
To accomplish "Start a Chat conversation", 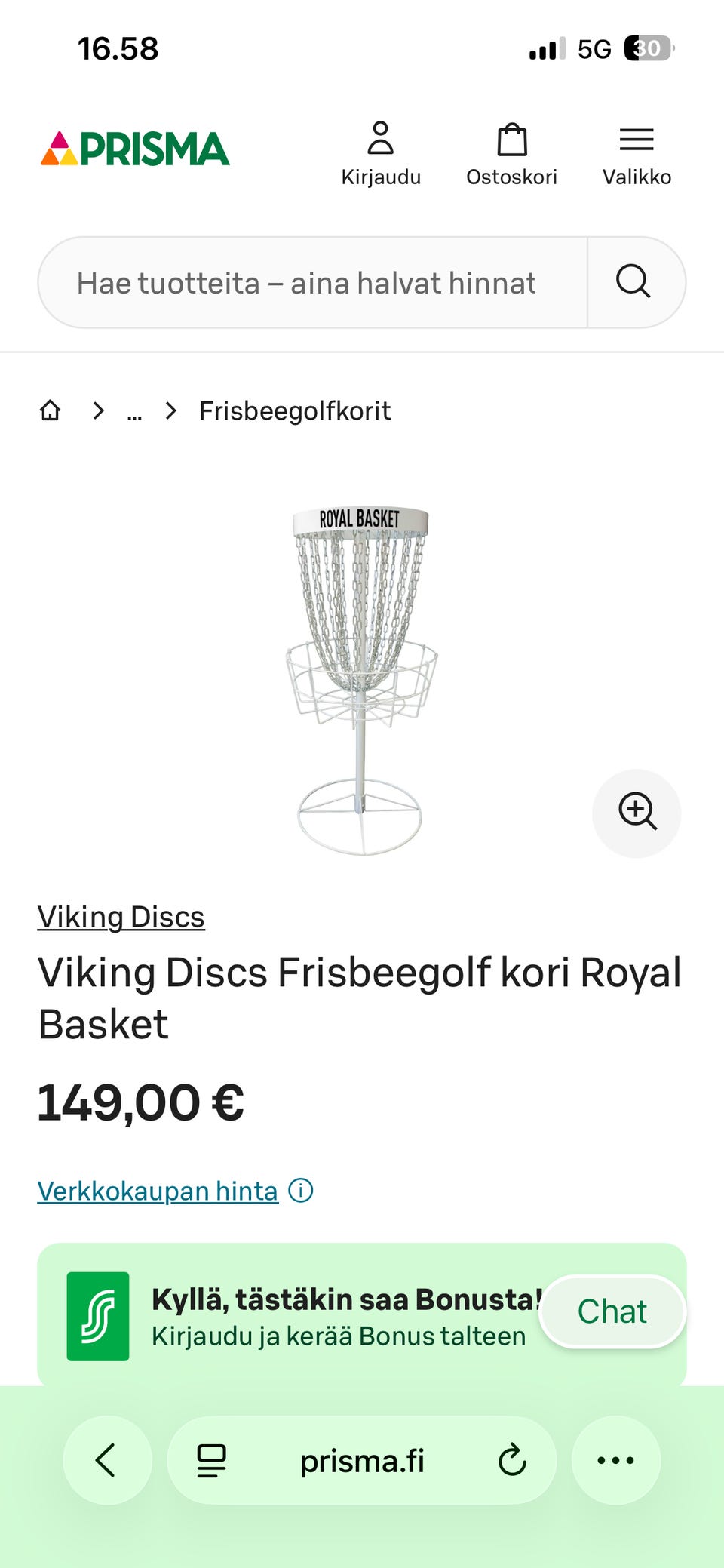I will click(611, 1311).
